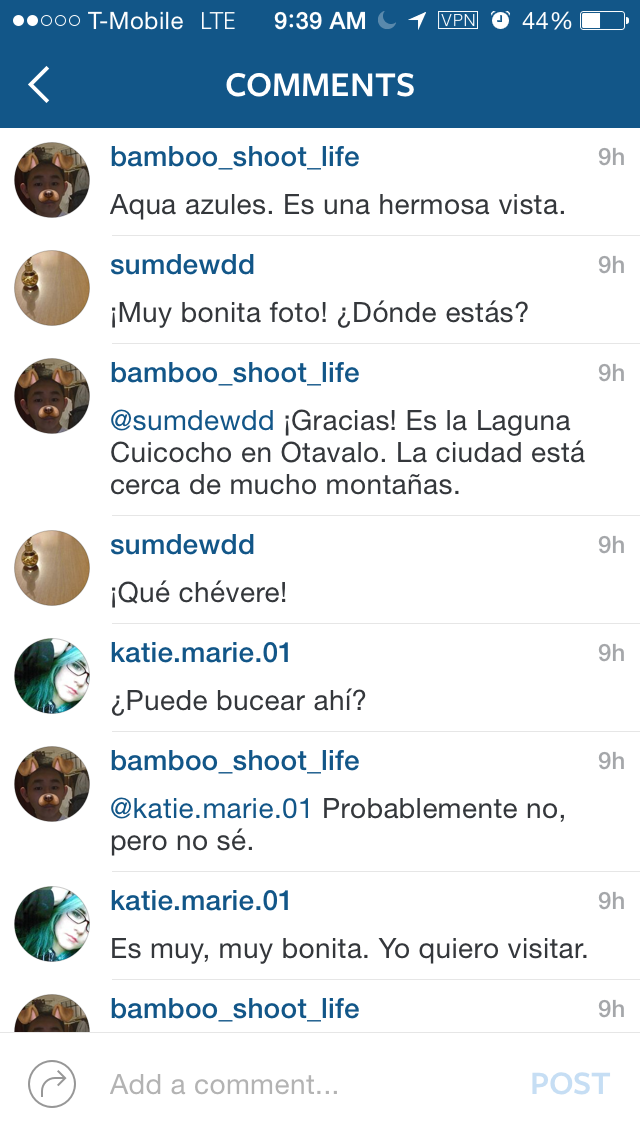Tap POST to submit the comment

[570, 1084]
